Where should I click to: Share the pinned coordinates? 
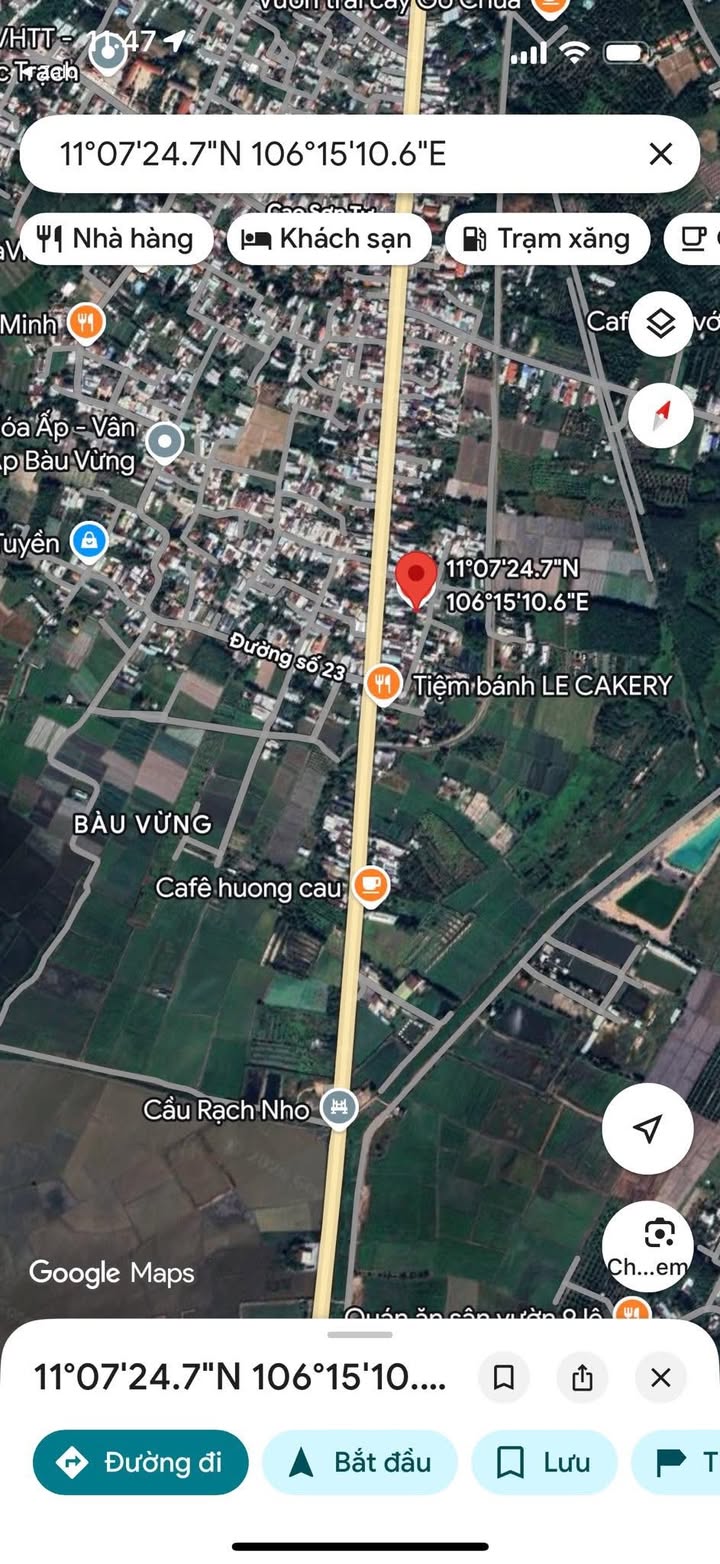pos(582,1378)
